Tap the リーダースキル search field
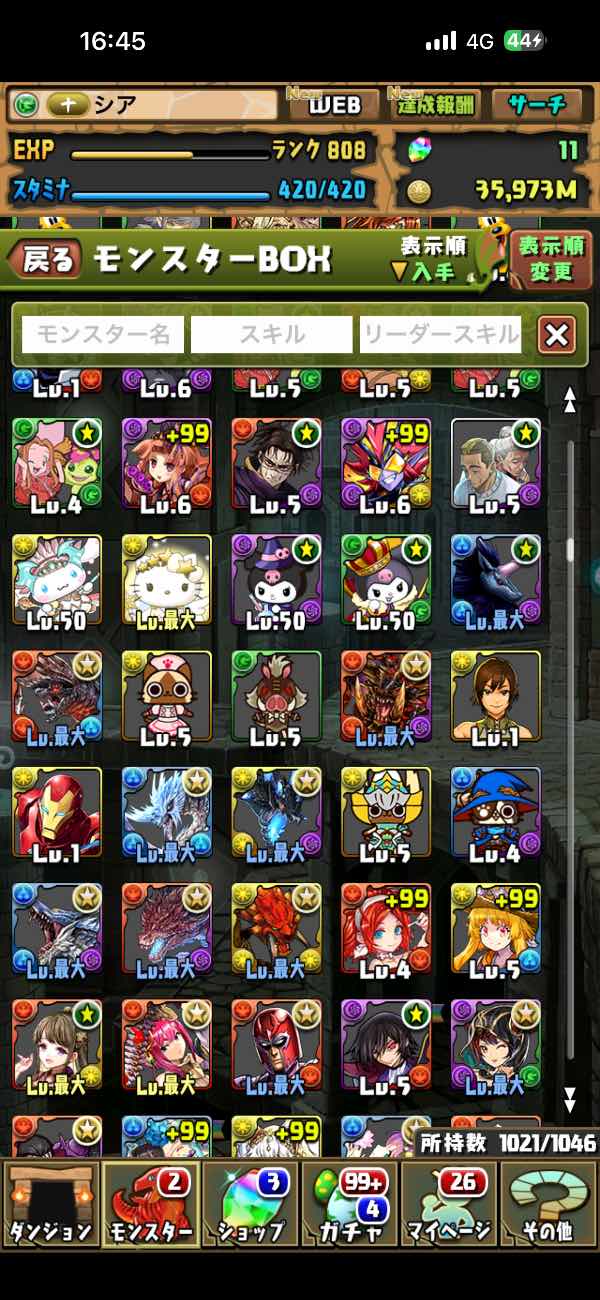 tap(441, 334)
